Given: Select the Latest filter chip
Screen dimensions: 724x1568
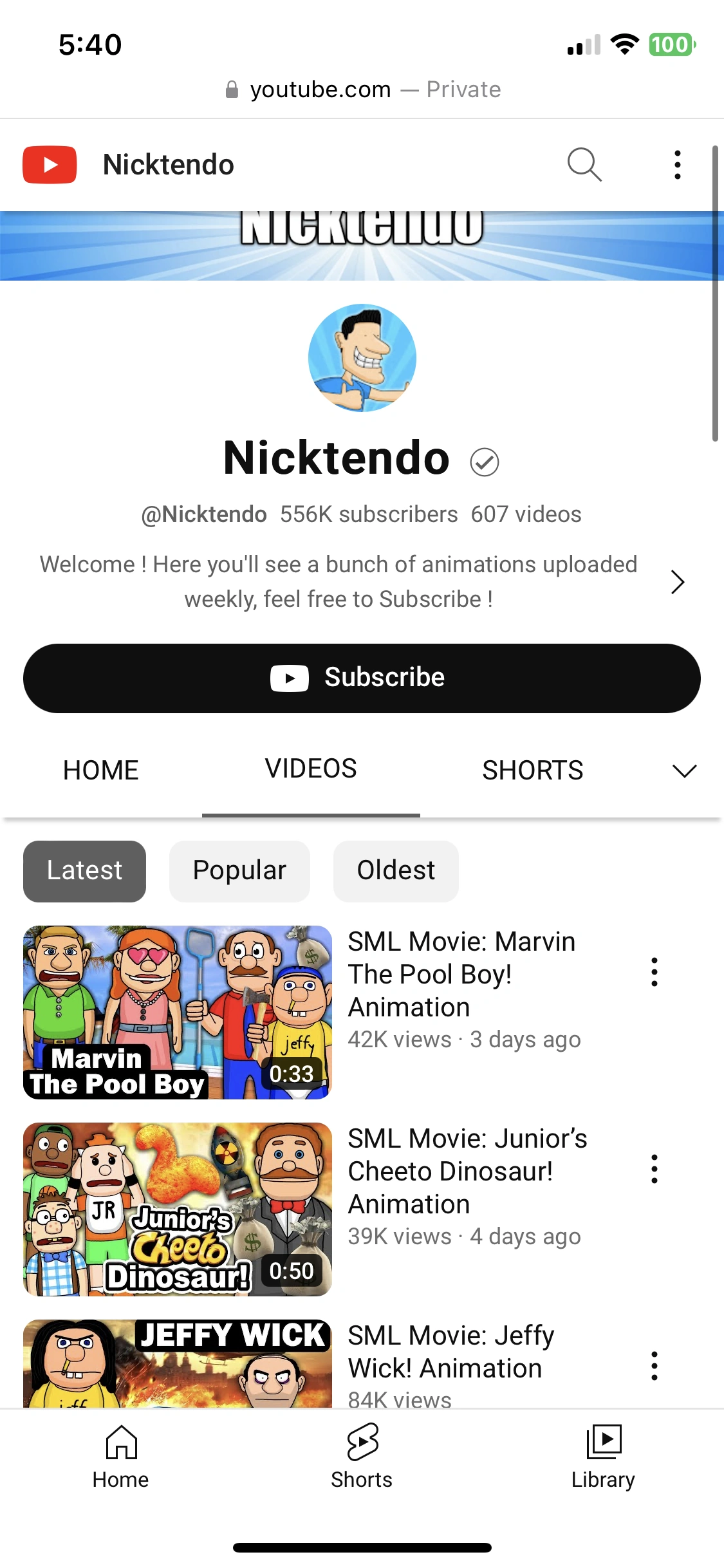Looking at the screenshot, I should (84, 870).
